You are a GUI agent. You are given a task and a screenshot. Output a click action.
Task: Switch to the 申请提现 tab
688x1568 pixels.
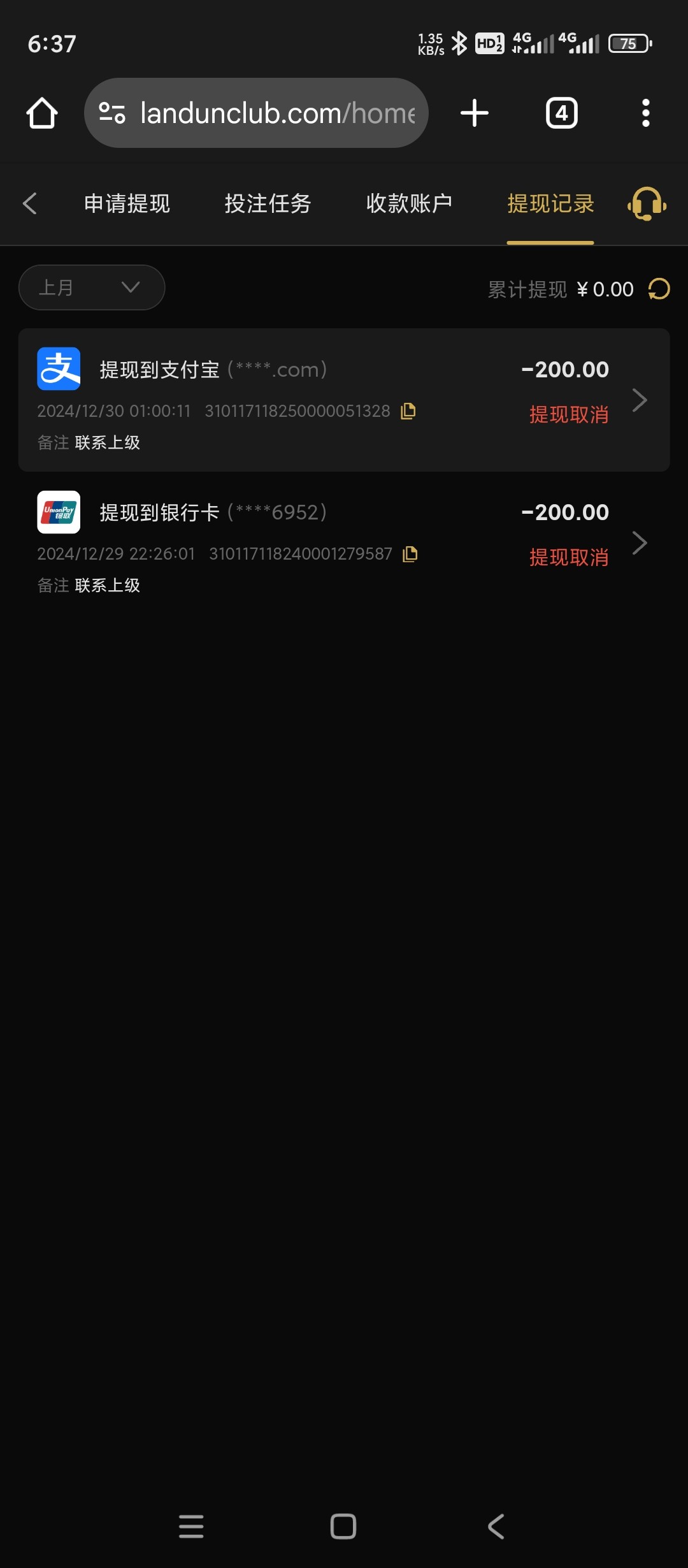(127, 203)
